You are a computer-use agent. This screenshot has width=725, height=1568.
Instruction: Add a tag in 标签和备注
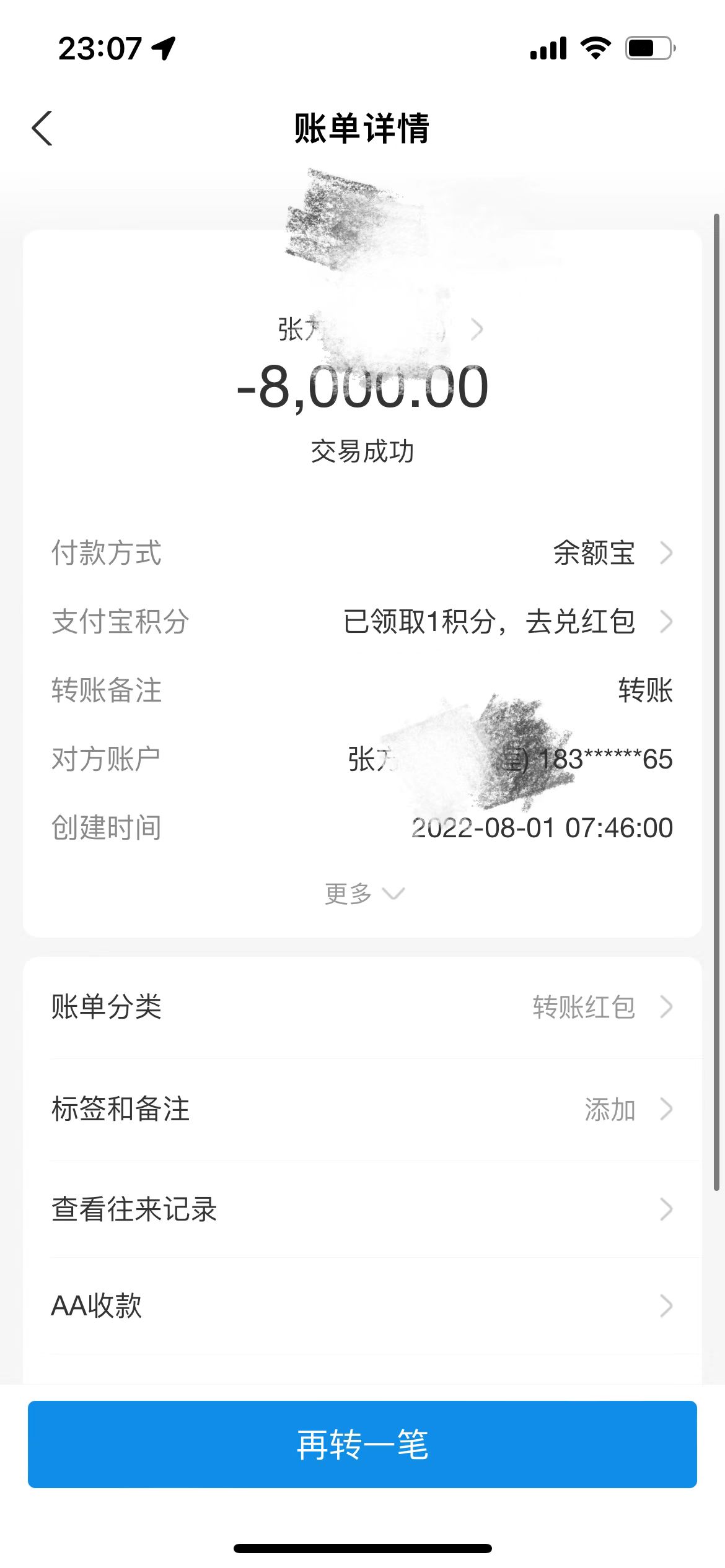coord(626,1109)
